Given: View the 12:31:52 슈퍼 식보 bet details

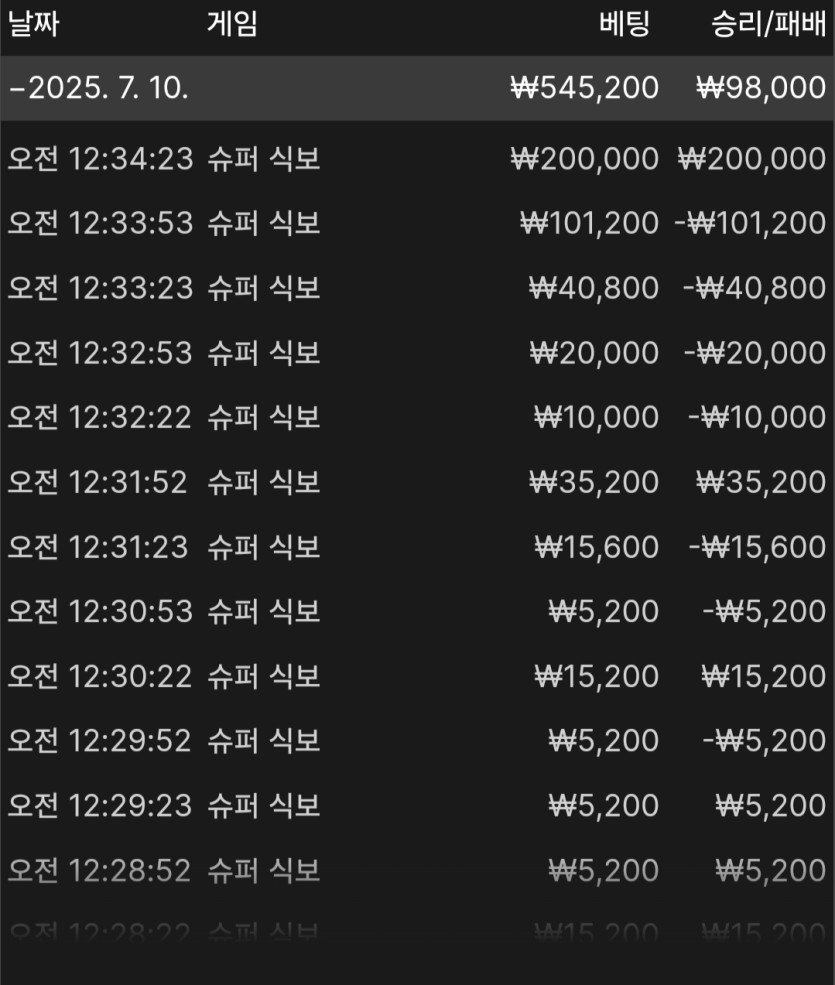Looking at the screenshot, I should (x=417, y=482).
